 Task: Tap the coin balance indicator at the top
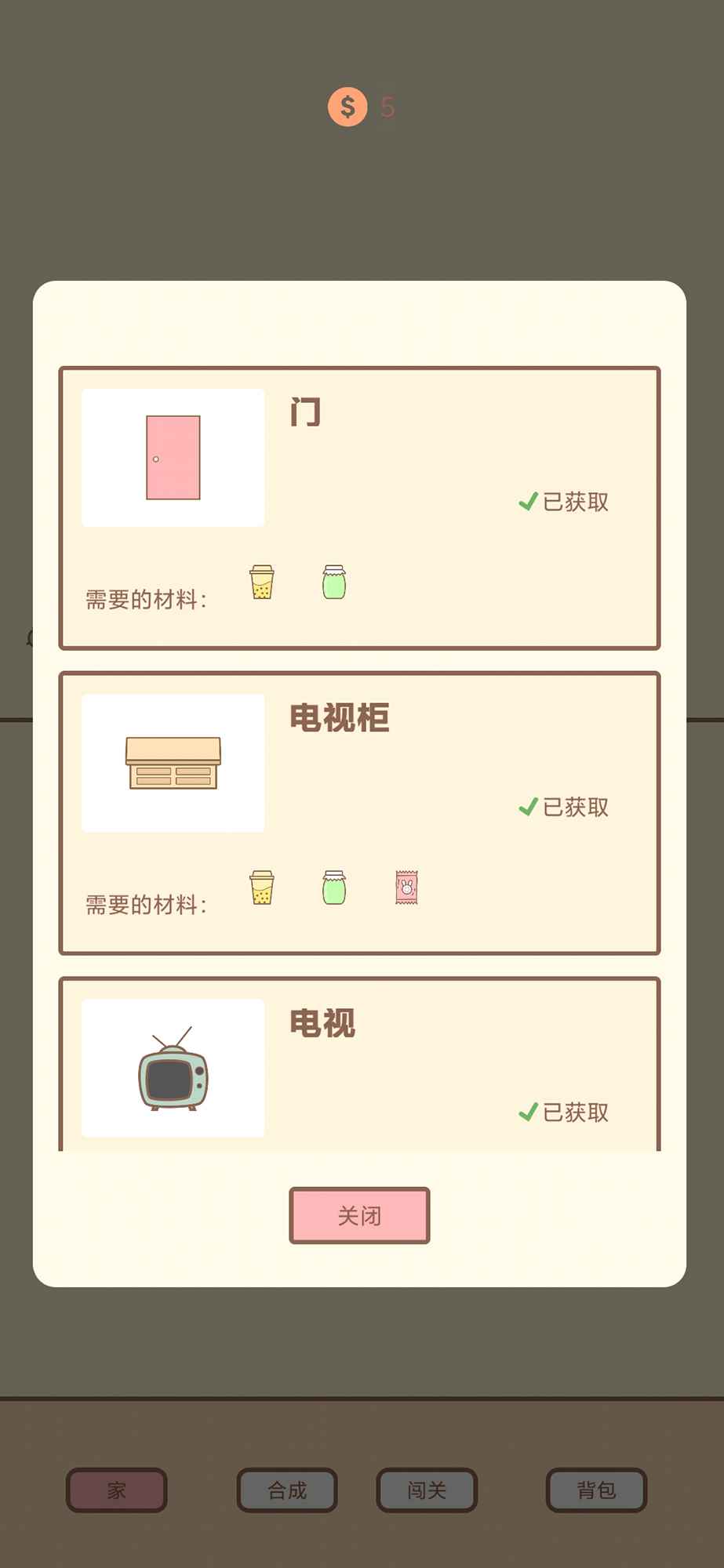pos(361,106)
